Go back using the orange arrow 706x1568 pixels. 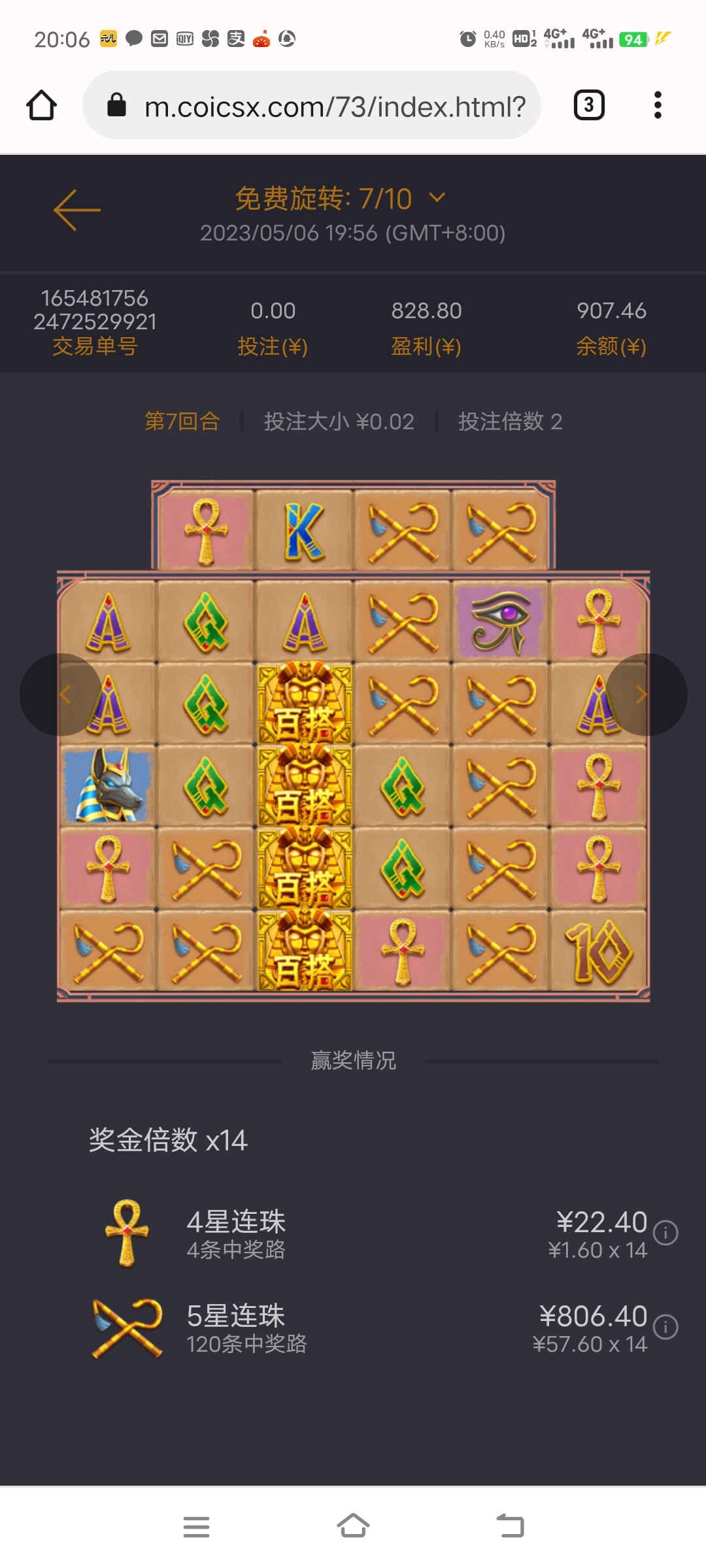point(76,210)
